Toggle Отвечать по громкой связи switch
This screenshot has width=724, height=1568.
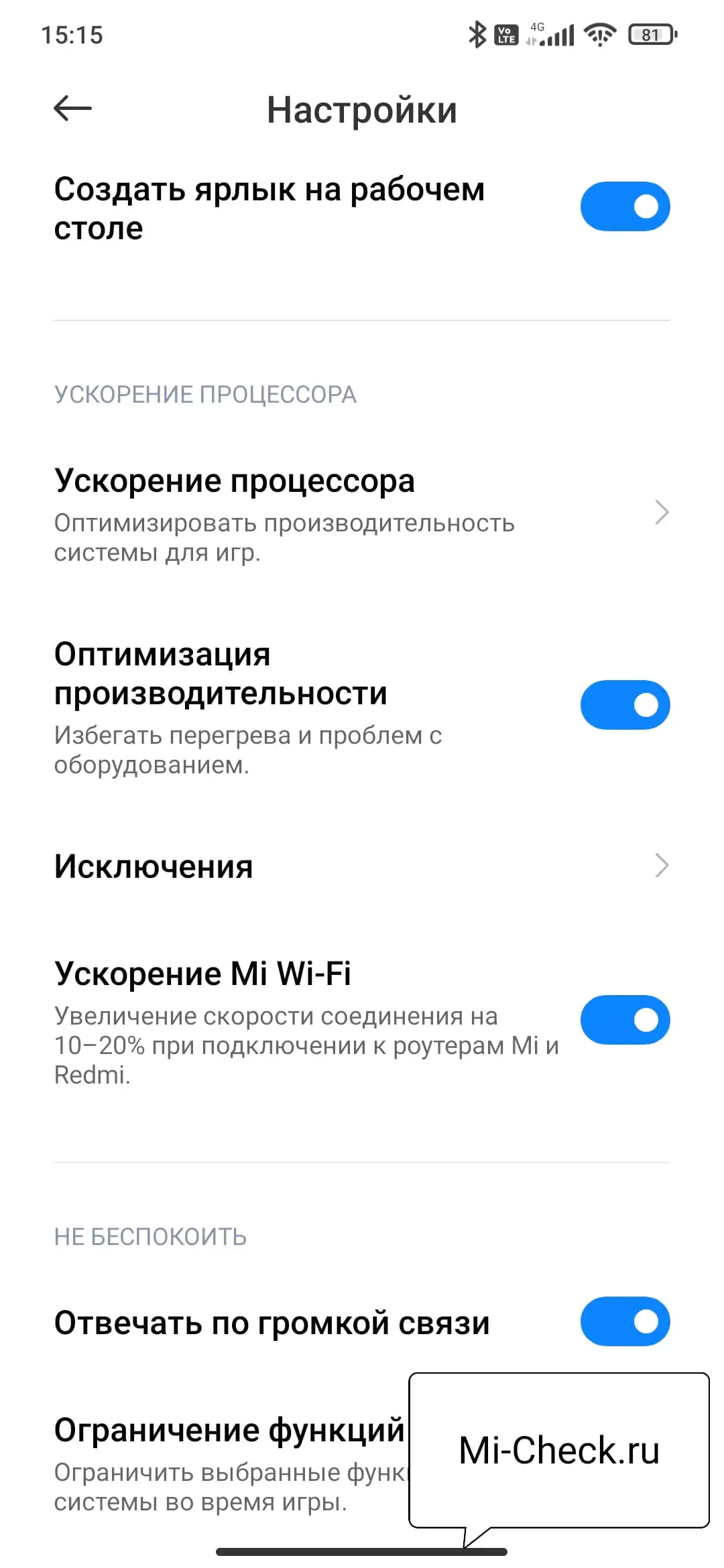625,1321
